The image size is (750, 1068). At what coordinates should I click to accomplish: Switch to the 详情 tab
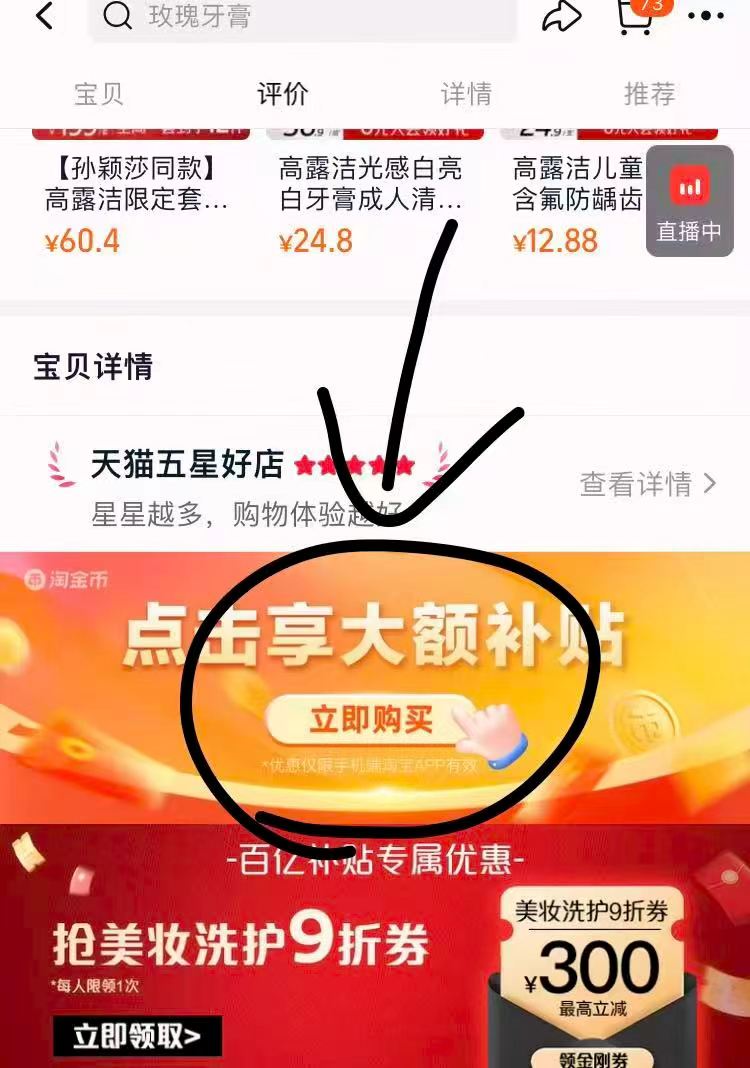[466, 94]
